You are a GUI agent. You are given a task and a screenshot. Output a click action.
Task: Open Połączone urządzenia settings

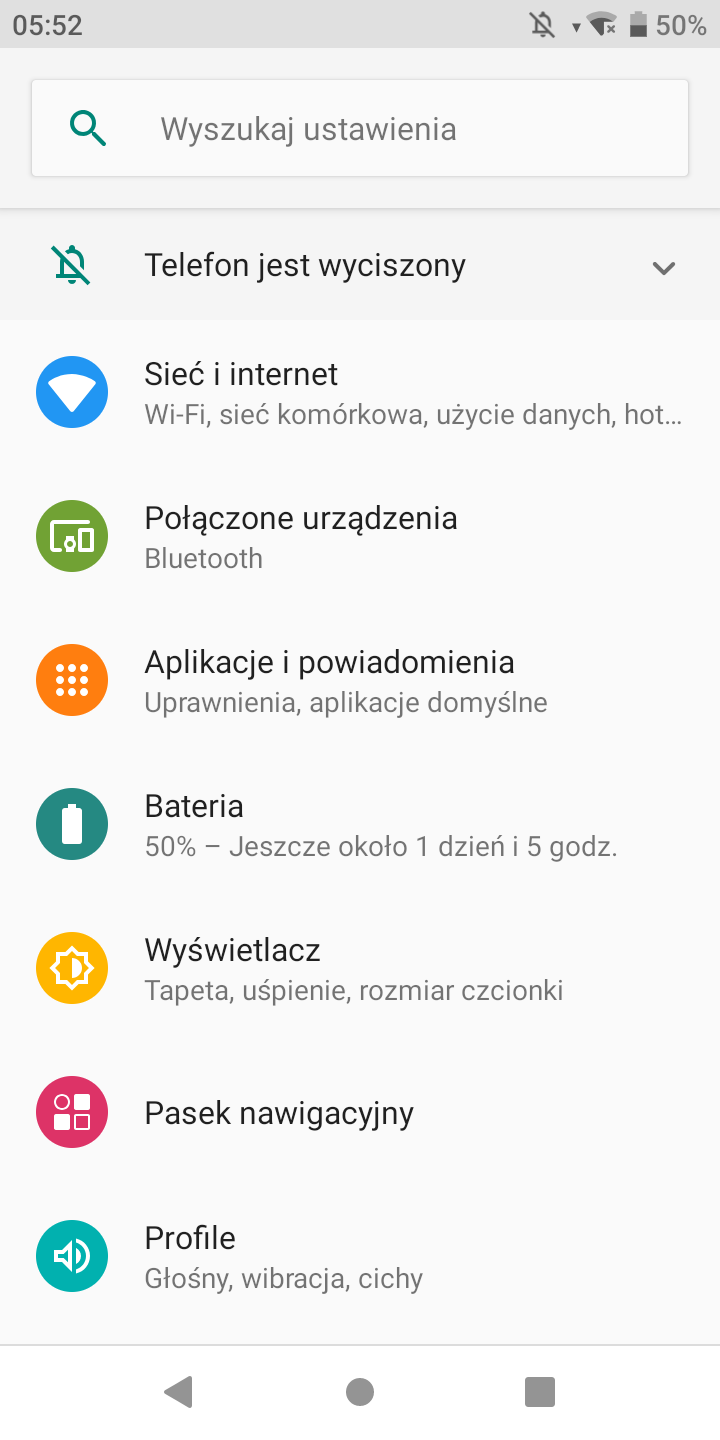point(360,536)
